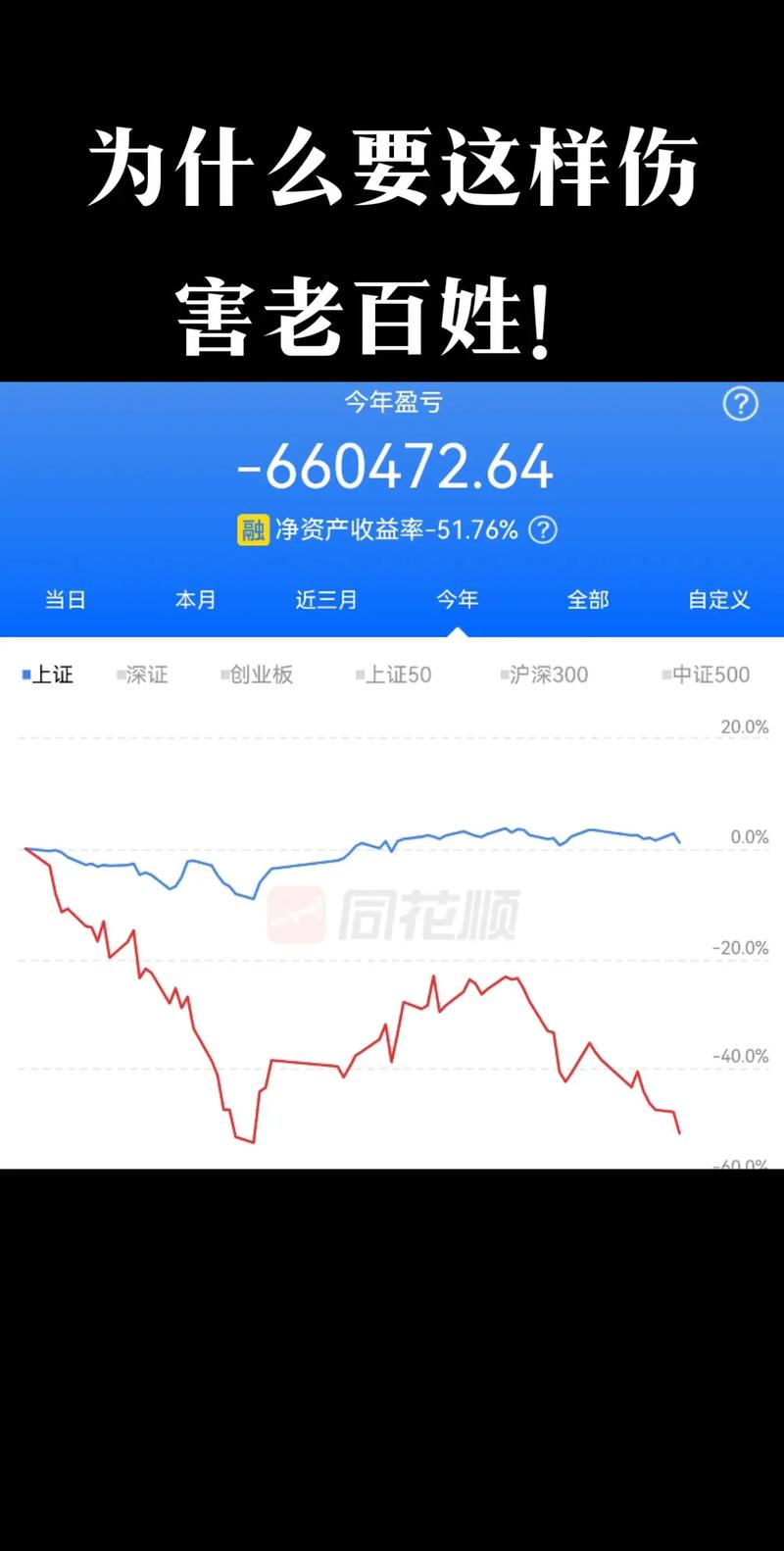Switch to the 全部 tab

click(x=588, y=600)
